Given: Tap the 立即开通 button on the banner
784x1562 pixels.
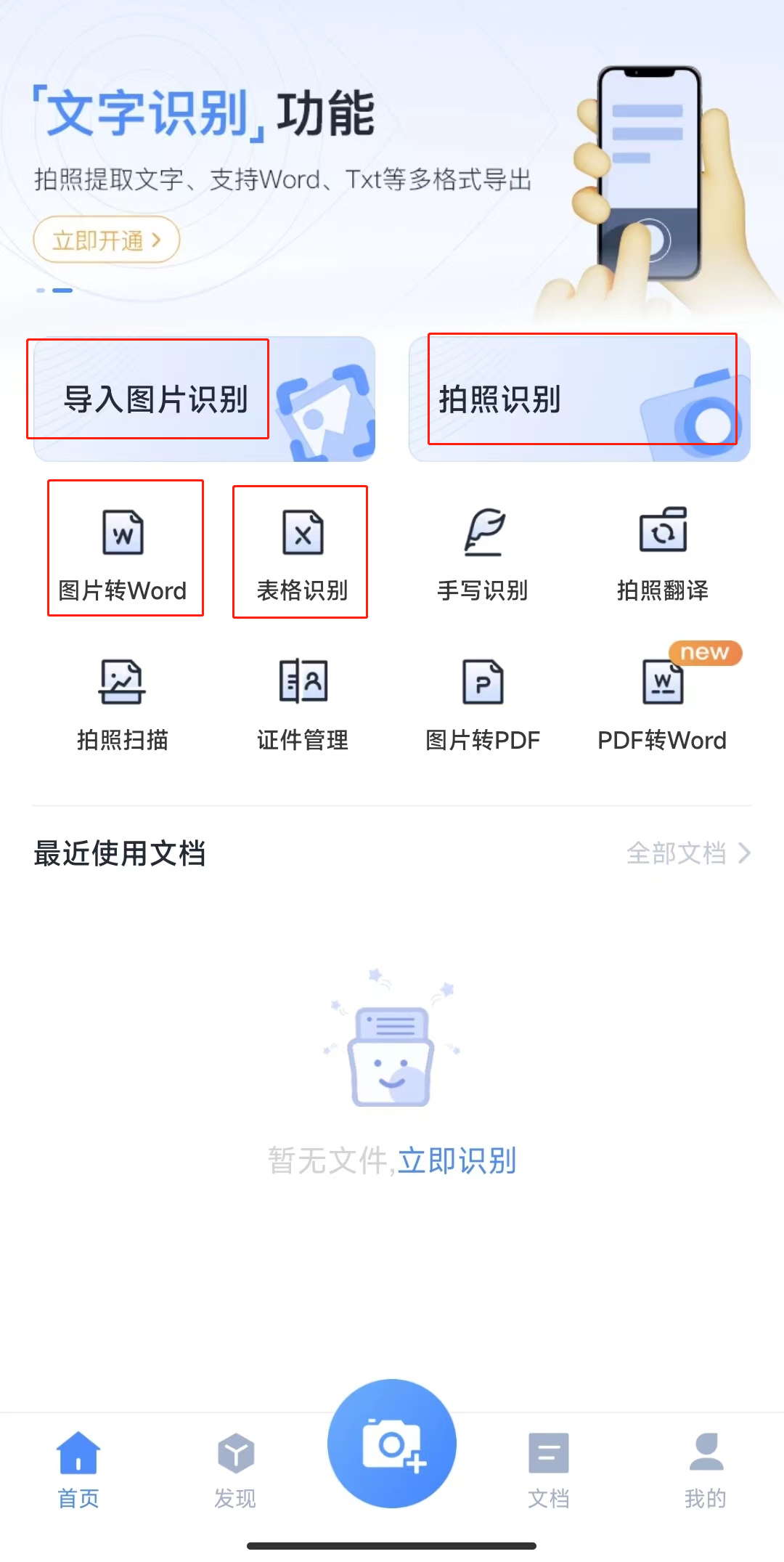Looking at the screenshot, I should coord(106,240).
